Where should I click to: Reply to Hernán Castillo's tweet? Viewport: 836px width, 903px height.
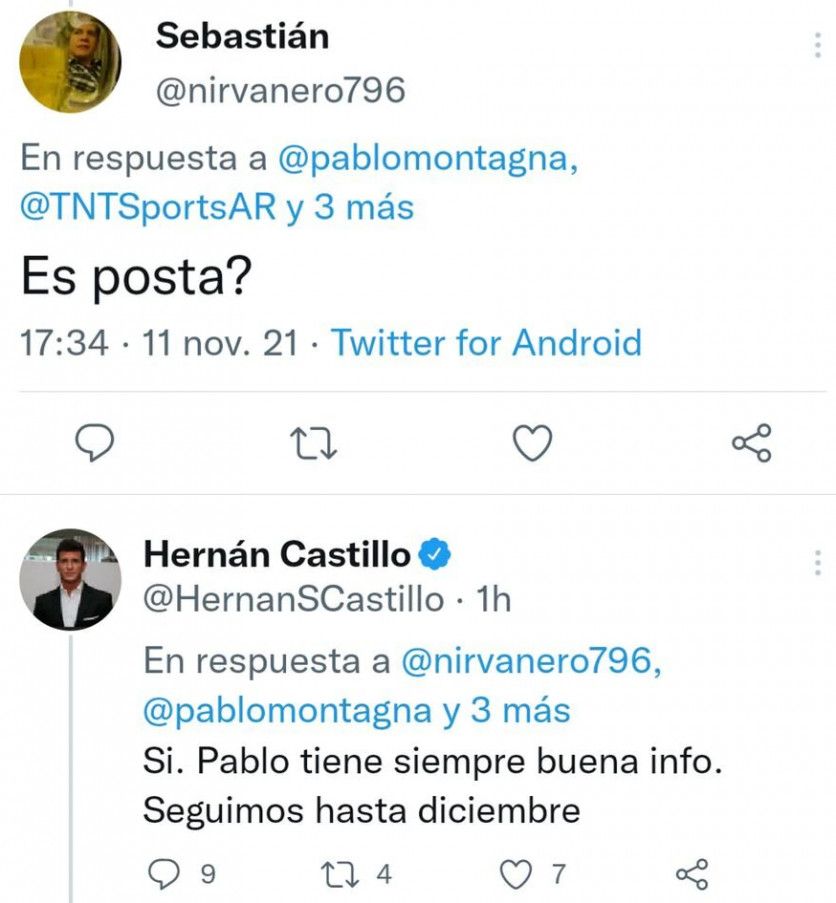point(163,875)
